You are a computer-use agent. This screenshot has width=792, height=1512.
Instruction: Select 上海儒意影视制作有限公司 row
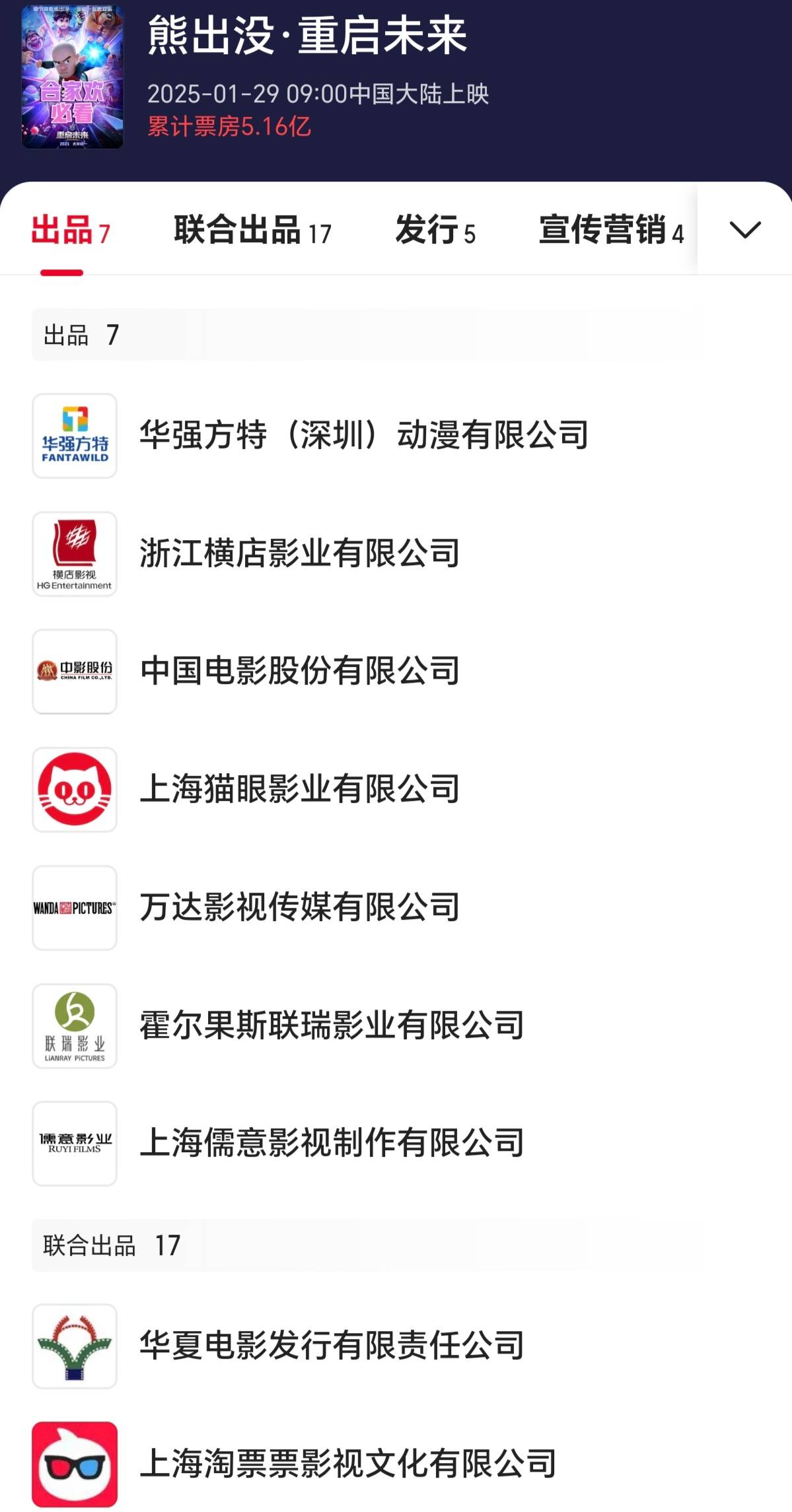pyautogui.click(x=332, y=1143)
